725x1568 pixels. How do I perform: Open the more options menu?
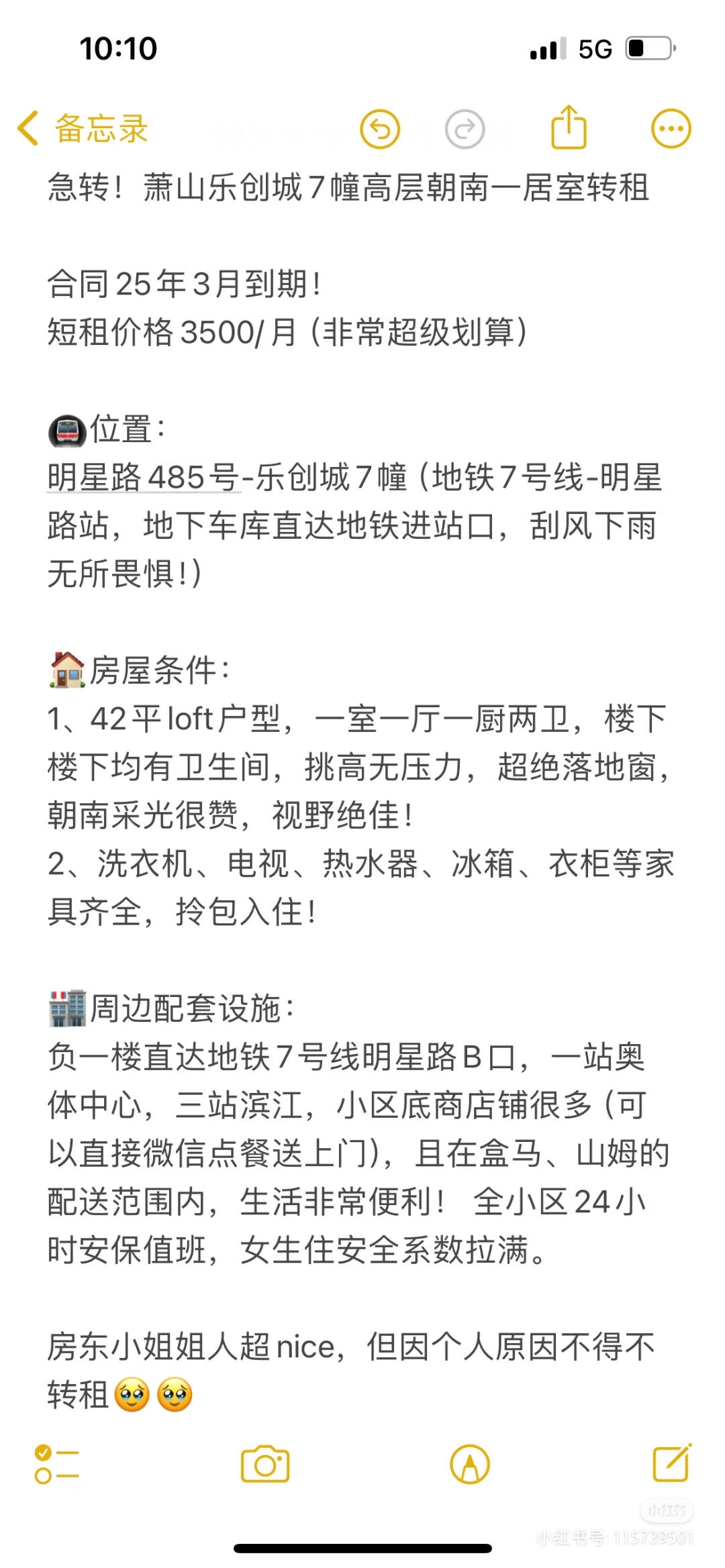pos(671,129)
